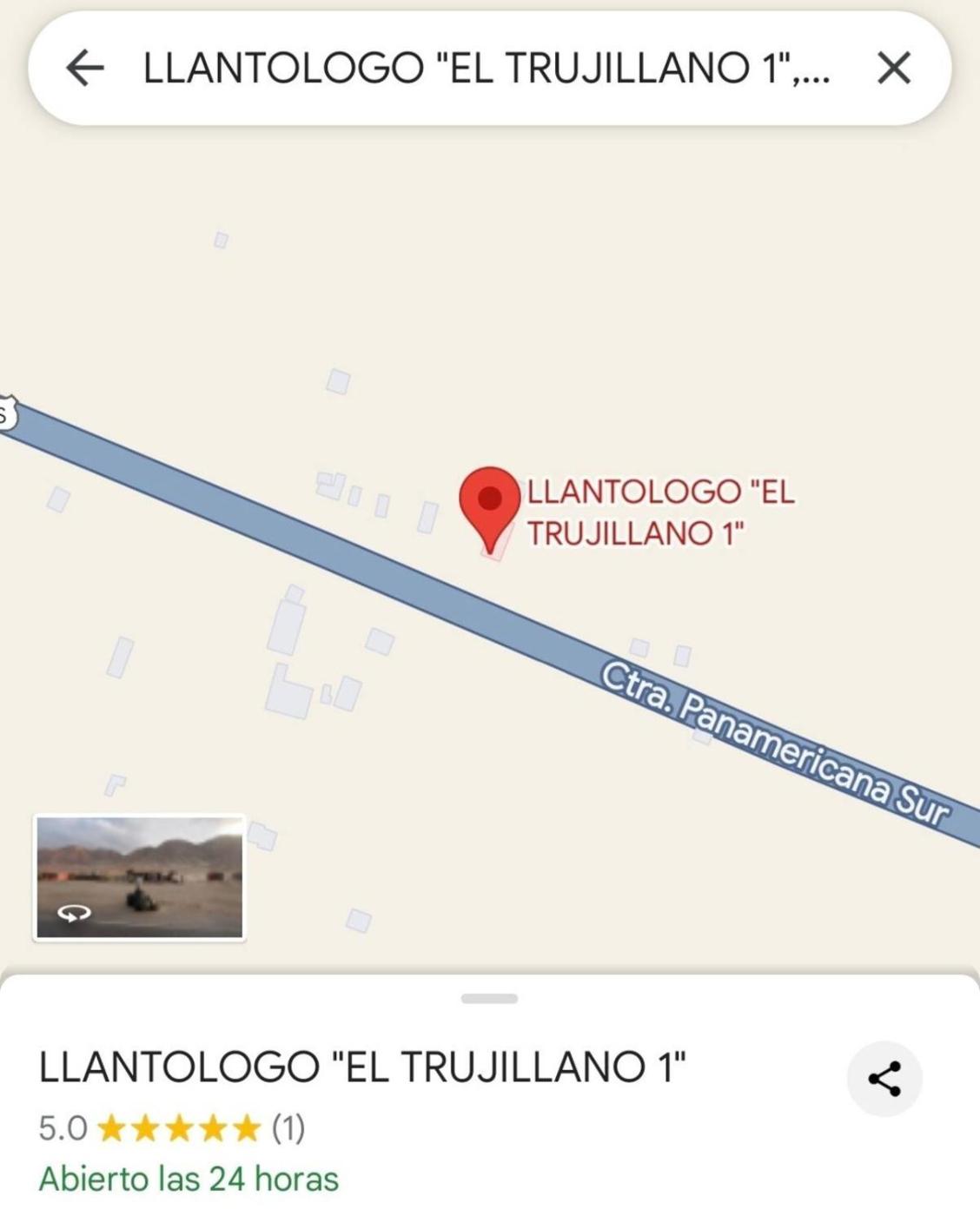Screen dimensions: 980x1216
Task: Open the 5.0 star reviews rating
Action: tap(172, 1128)
